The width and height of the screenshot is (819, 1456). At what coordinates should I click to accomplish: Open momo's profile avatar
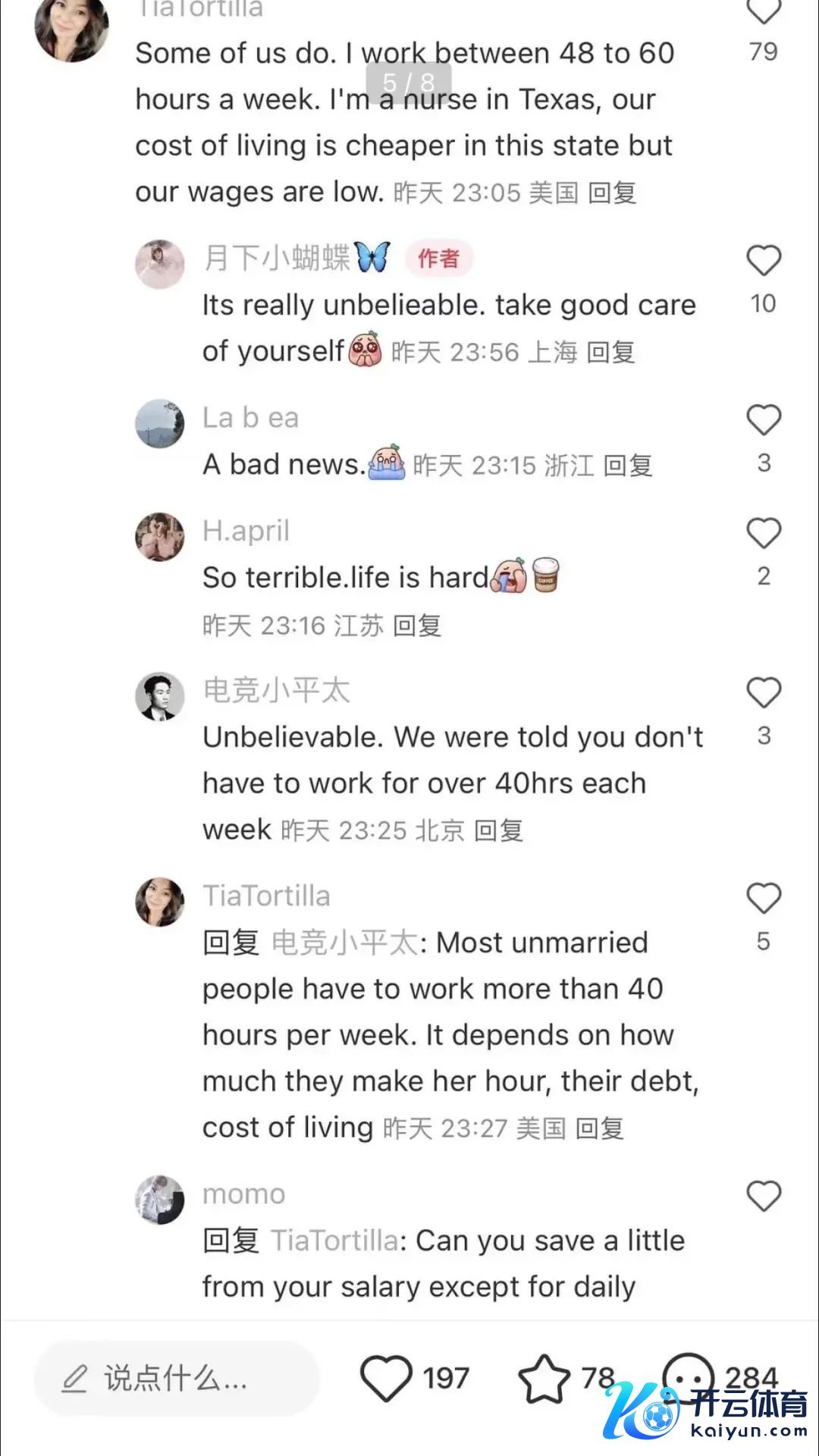coord(159,1200)
